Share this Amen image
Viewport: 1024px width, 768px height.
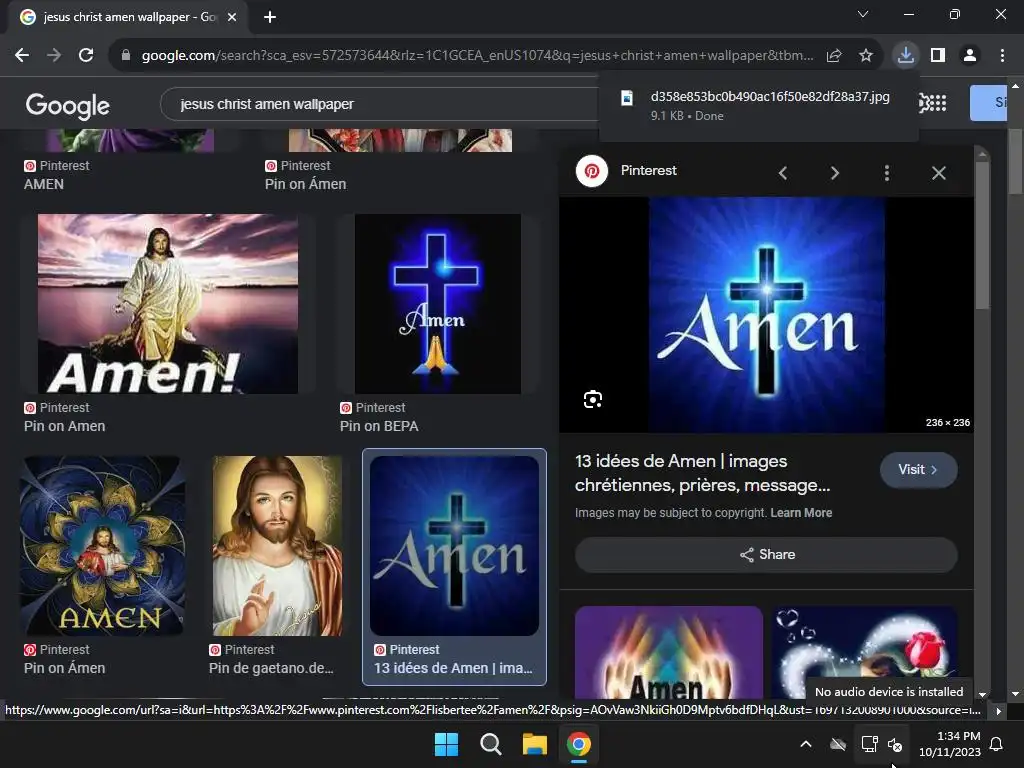766,554
